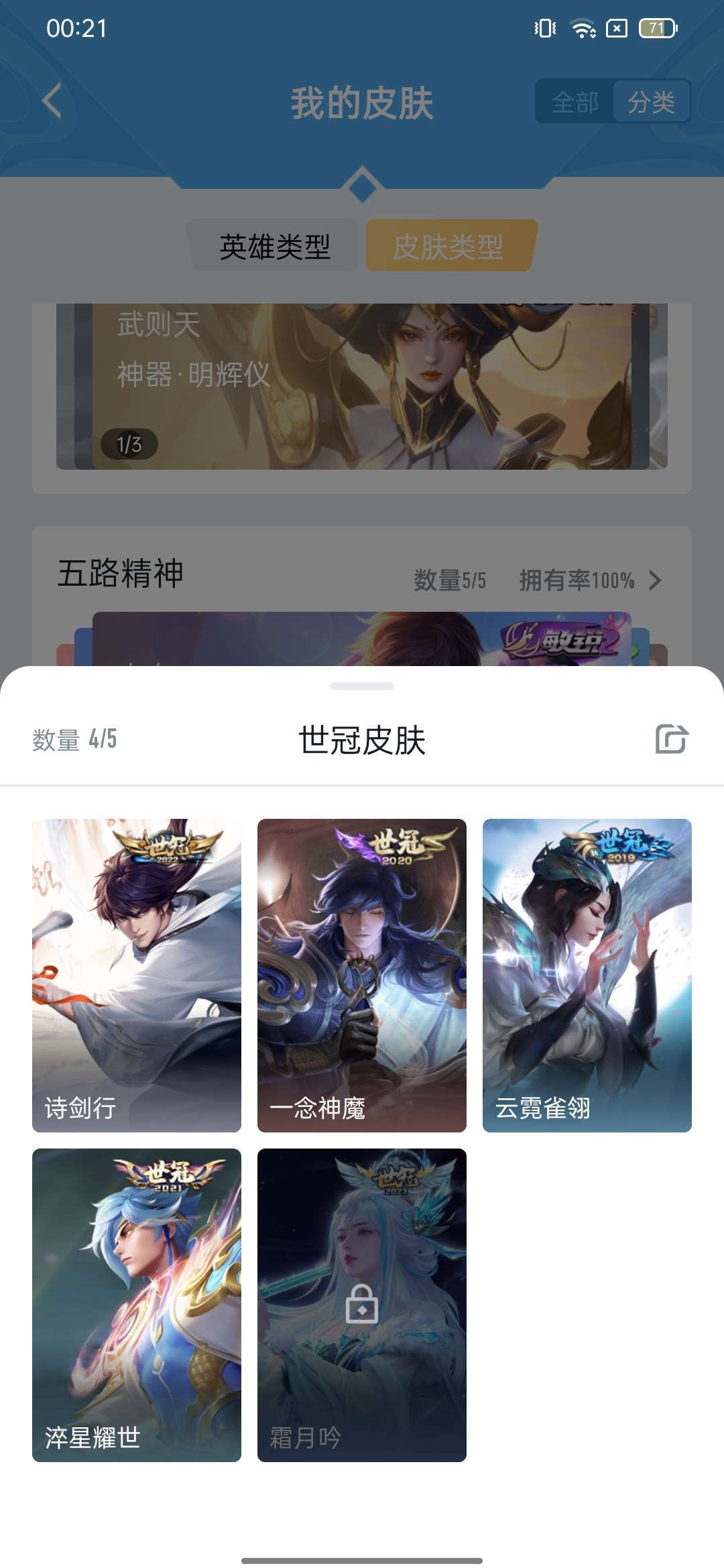Open the 武则天 神器·明辉仪 skin banner
This screenshot has width=724, height=1568.
click(362, 386)
